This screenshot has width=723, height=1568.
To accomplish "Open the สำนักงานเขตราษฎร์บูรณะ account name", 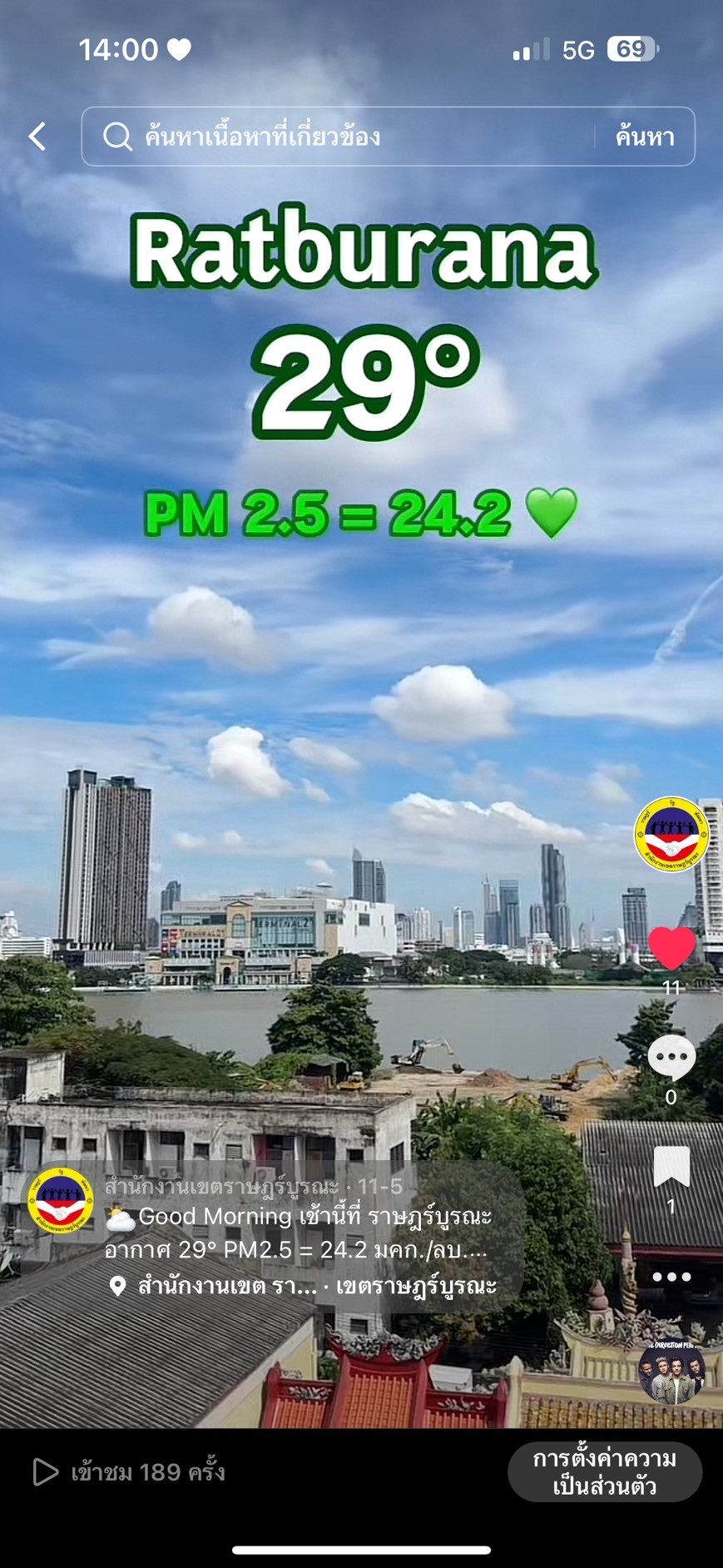I will pyautogui.click(x=221, y=1185).
